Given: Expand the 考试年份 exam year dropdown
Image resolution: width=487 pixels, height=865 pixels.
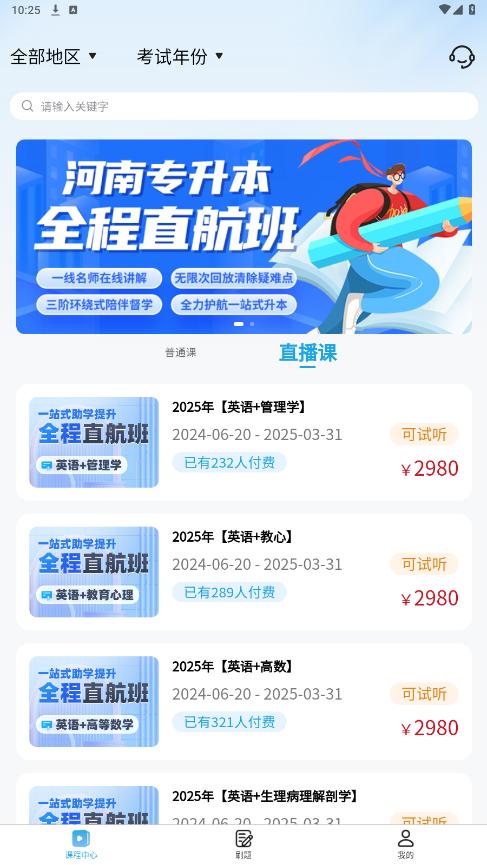Looking at the screenshot, I should pyautogui.click(x=180, y=56).
